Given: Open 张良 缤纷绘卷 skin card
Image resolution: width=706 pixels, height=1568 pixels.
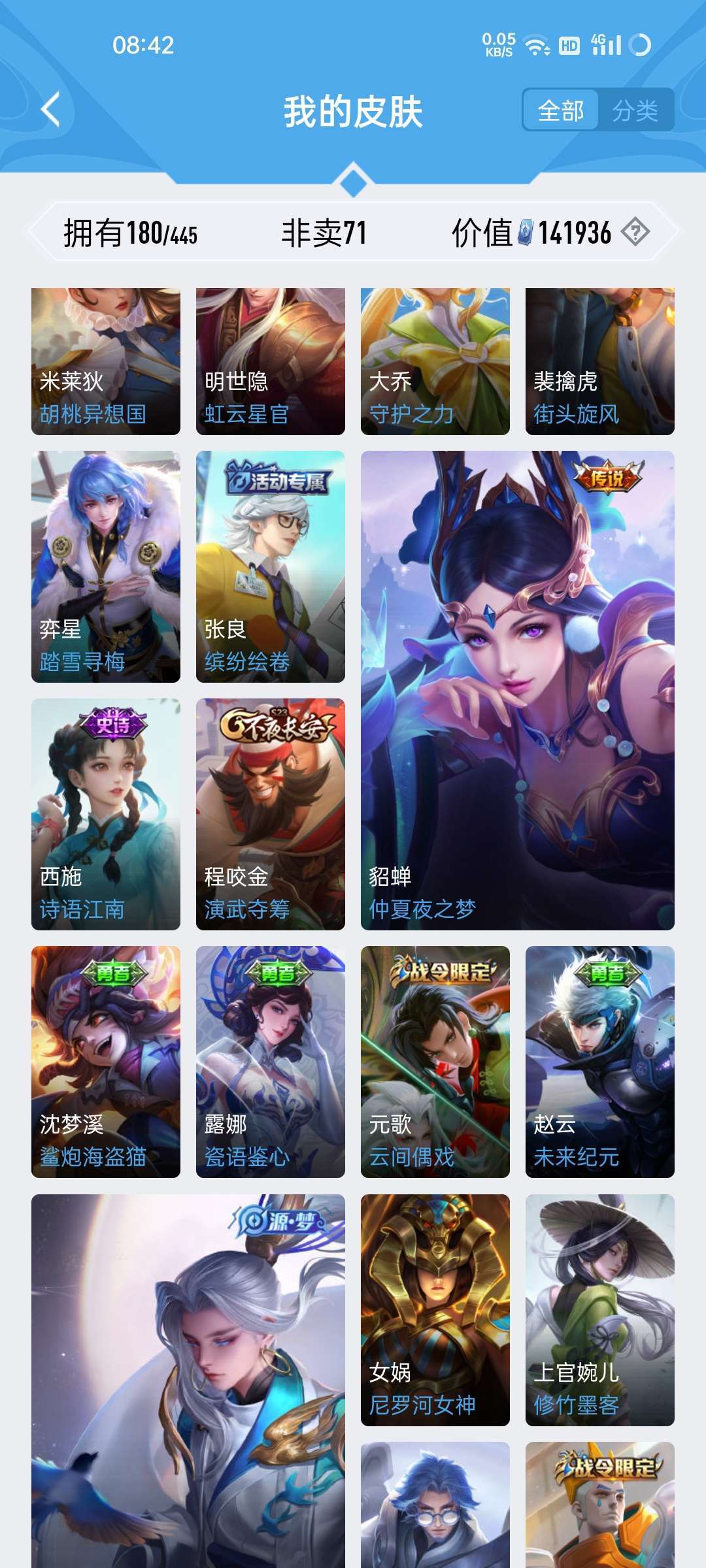Looking at the screenshot, I should point(271,566).
